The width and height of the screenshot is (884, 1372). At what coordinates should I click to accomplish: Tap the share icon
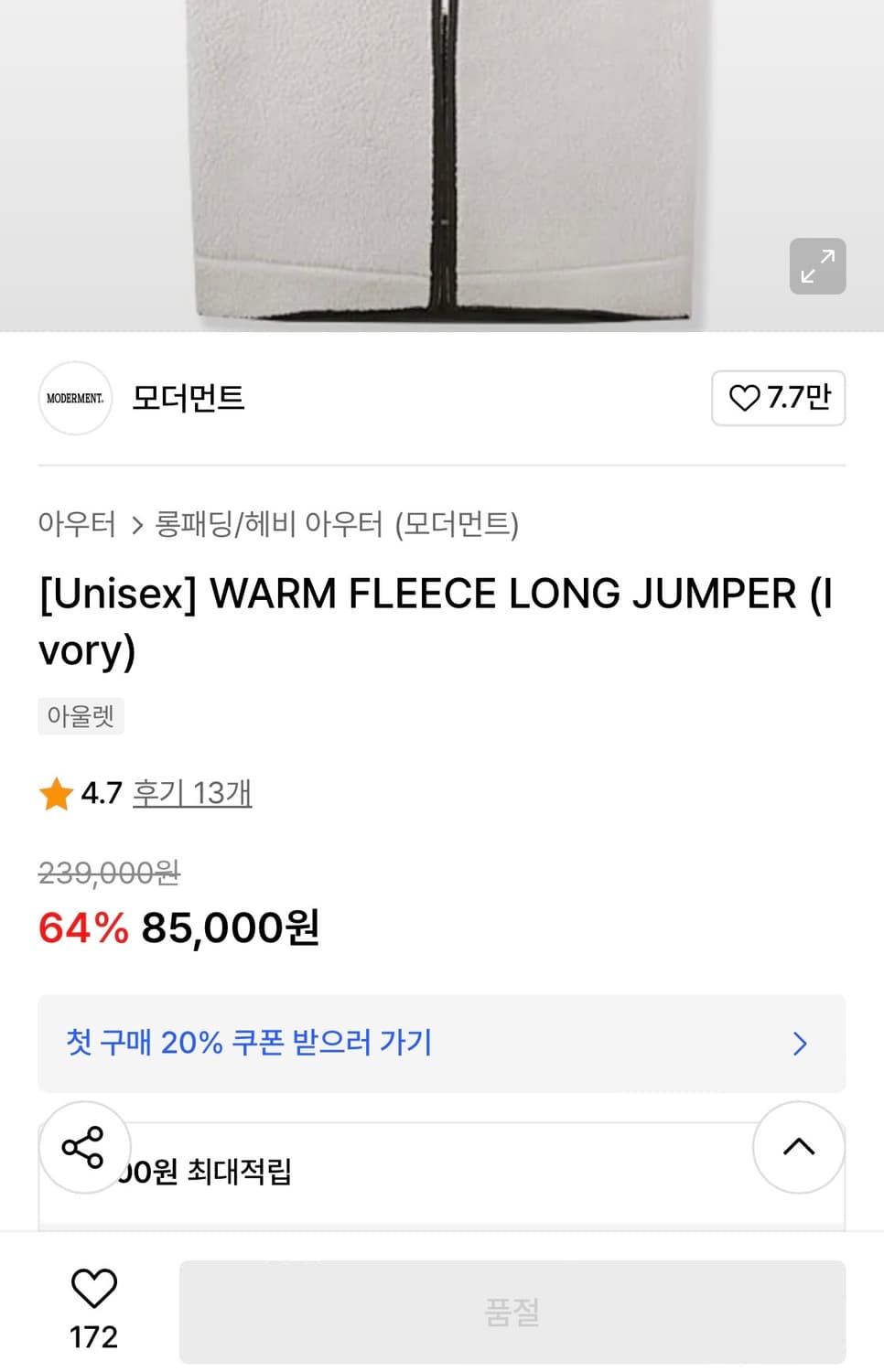[x=83, y=1148]
